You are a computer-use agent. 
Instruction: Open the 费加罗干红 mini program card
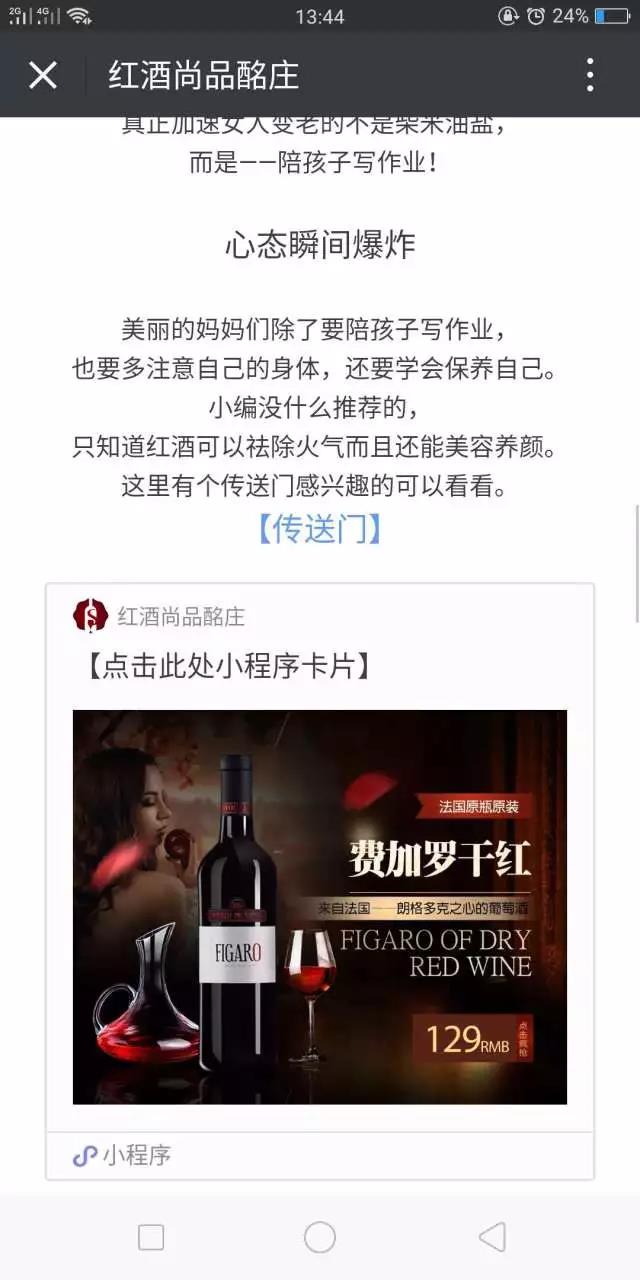pos(320,906)
